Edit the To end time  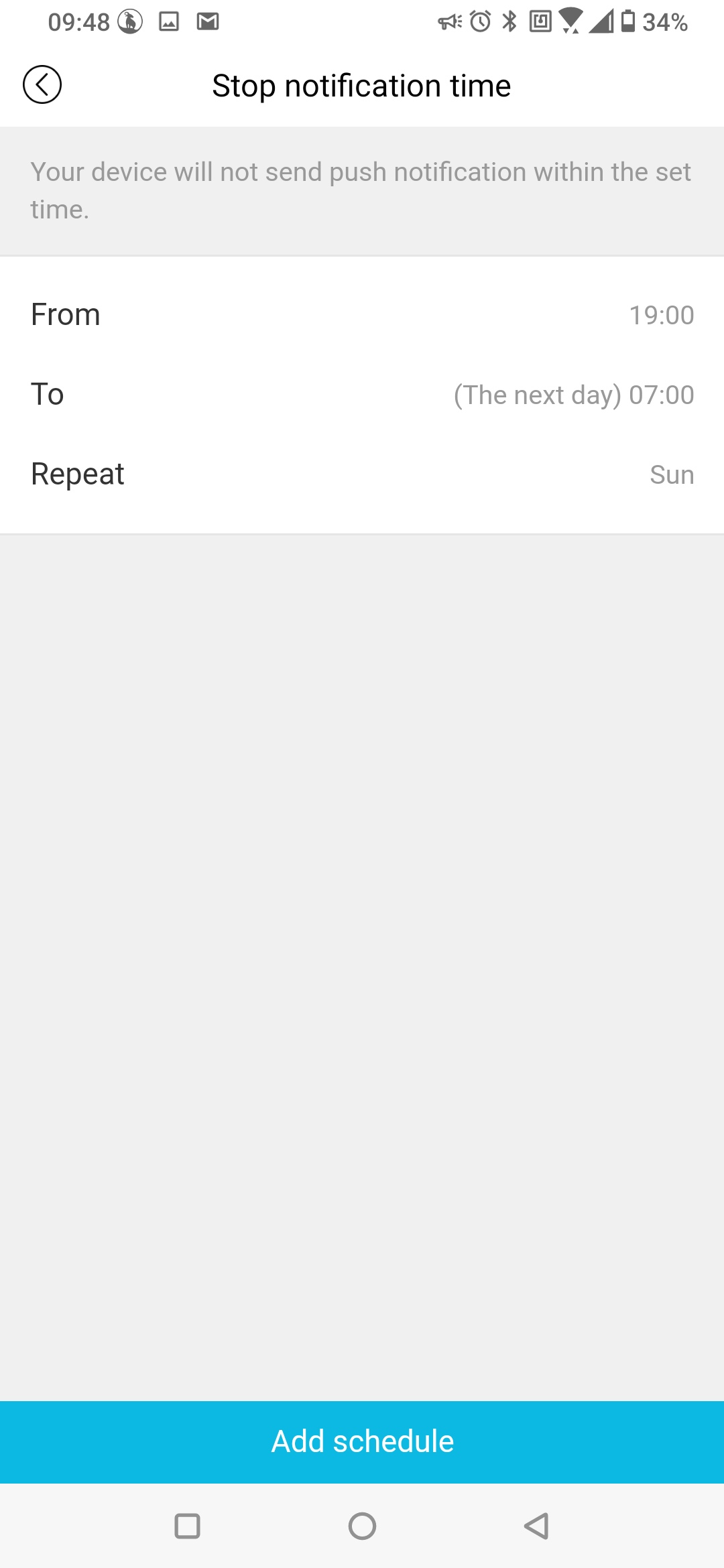pos(362,395)
